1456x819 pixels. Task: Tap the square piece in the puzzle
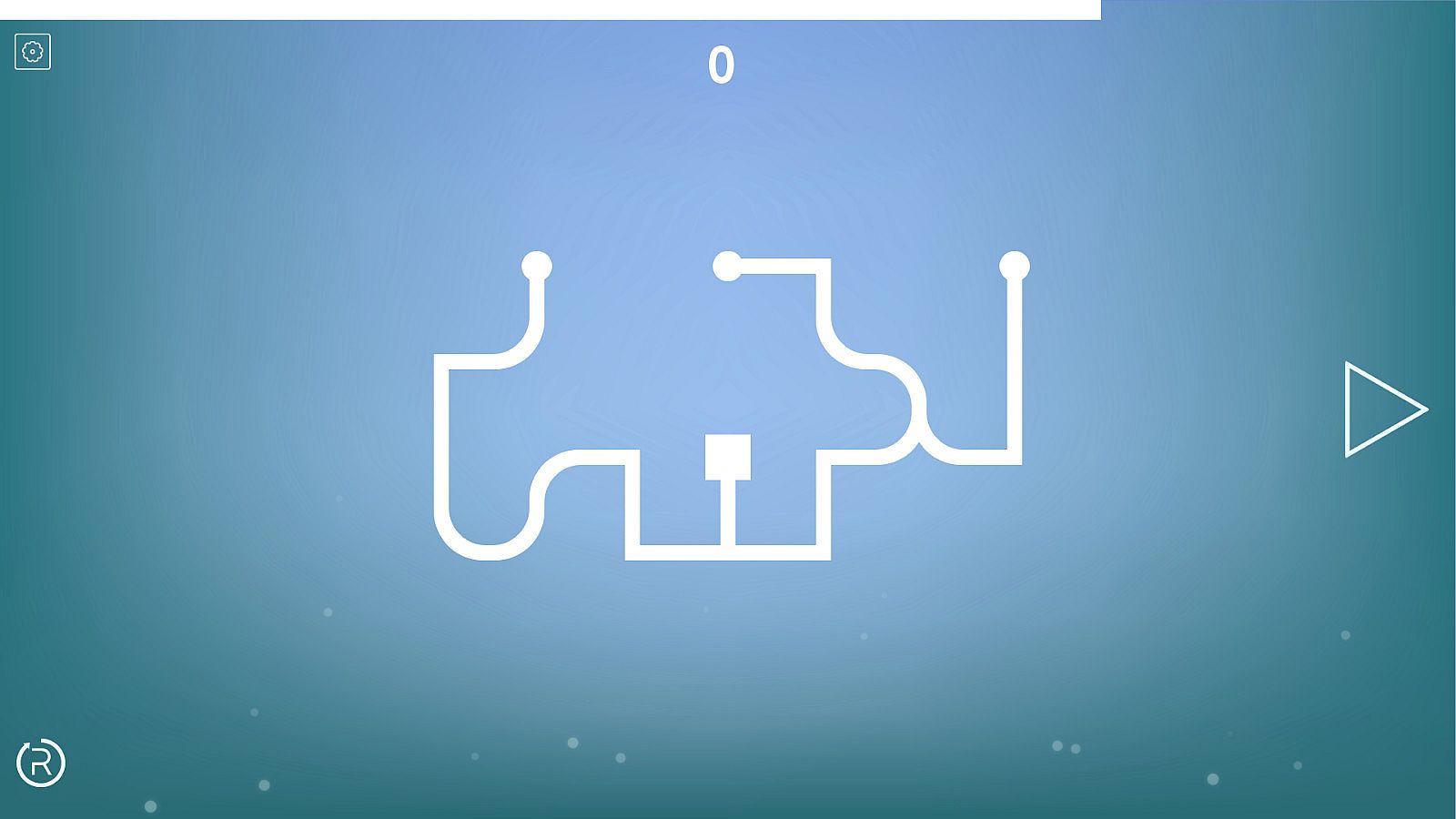(728, 457)
